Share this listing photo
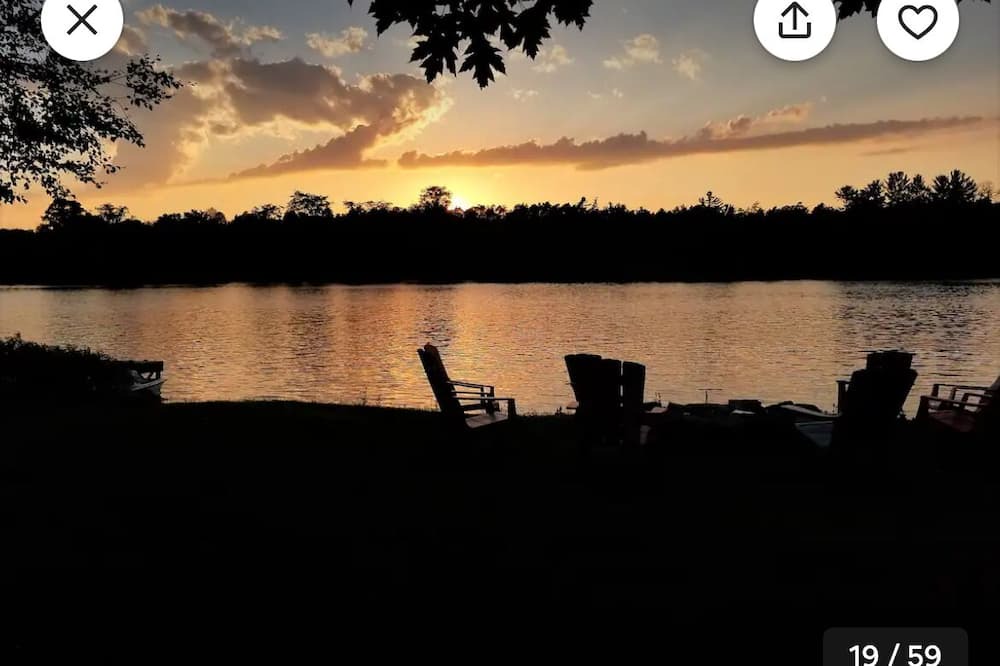Screen dimensions: 1000x666 pos(794,21)
